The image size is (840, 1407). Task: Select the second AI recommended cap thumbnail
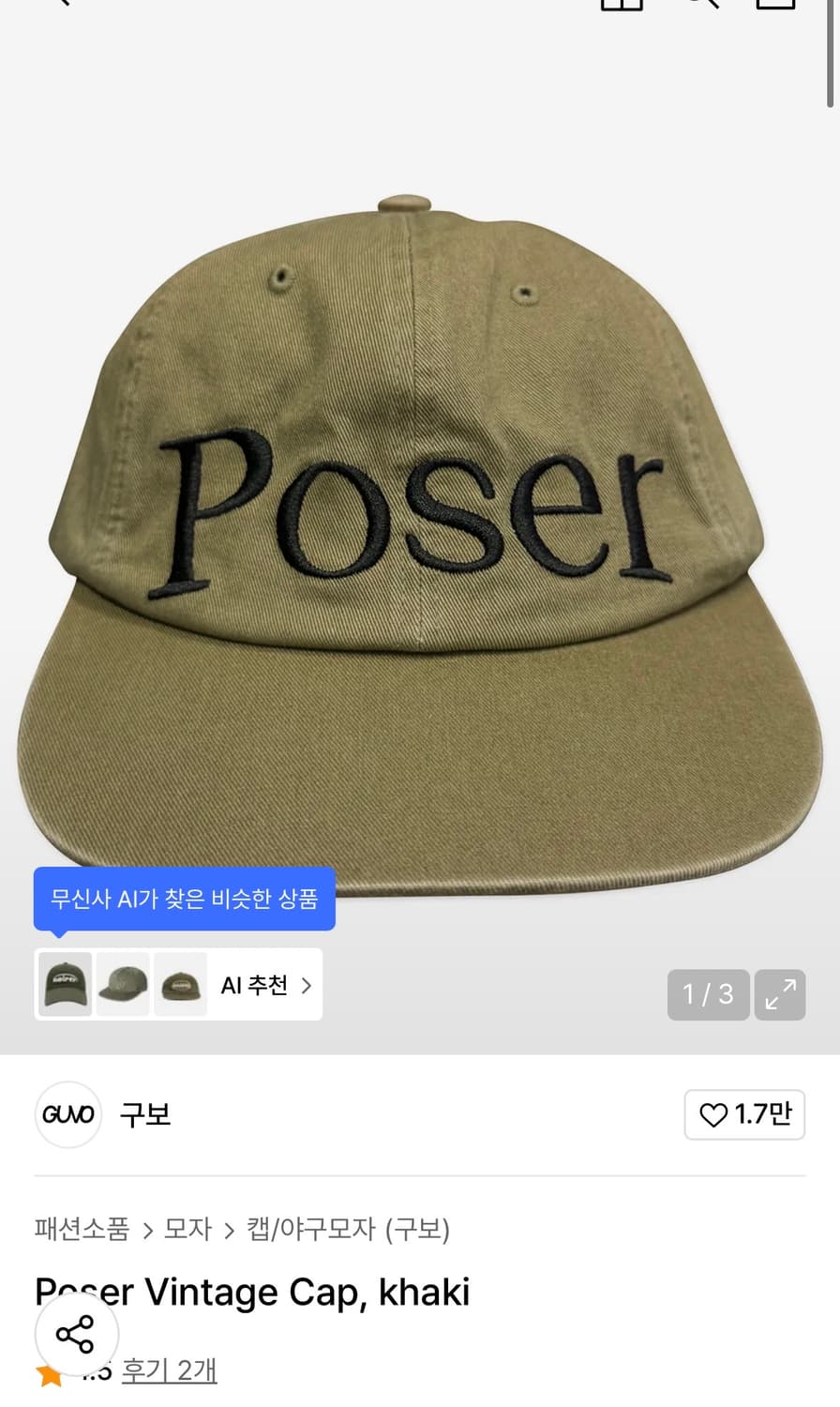coord(122,985)
